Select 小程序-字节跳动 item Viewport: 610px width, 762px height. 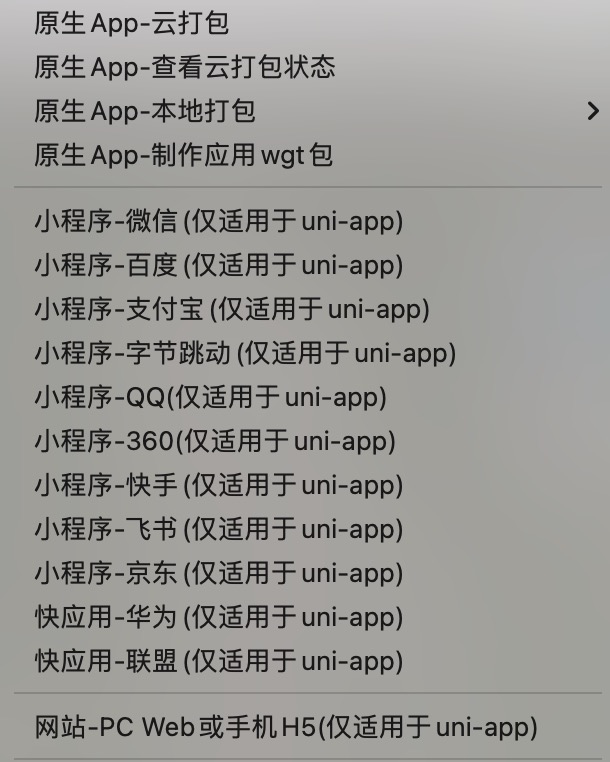[x=244, y=353]
